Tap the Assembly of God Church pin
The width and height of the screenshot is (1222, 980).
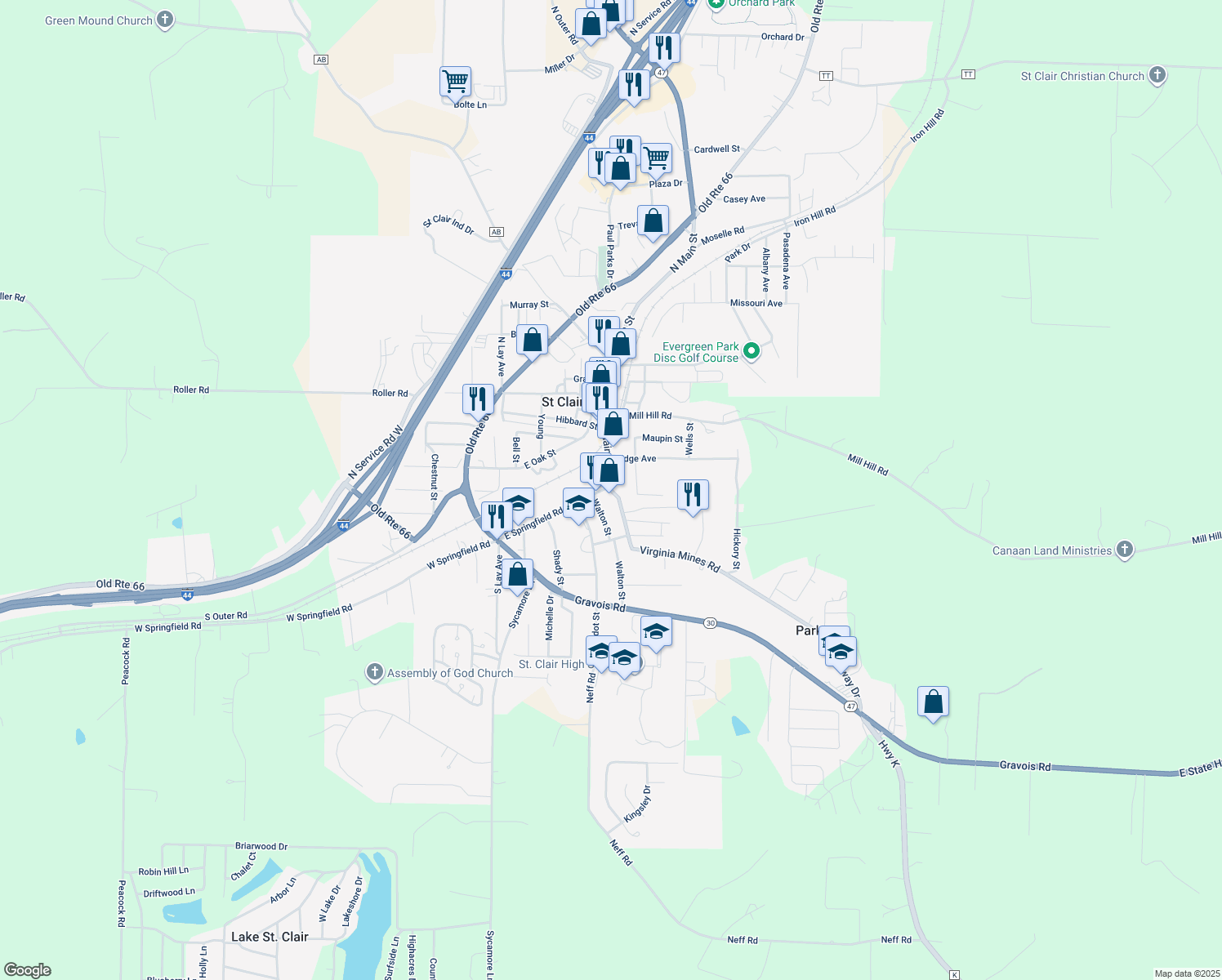tap(375, 672)
